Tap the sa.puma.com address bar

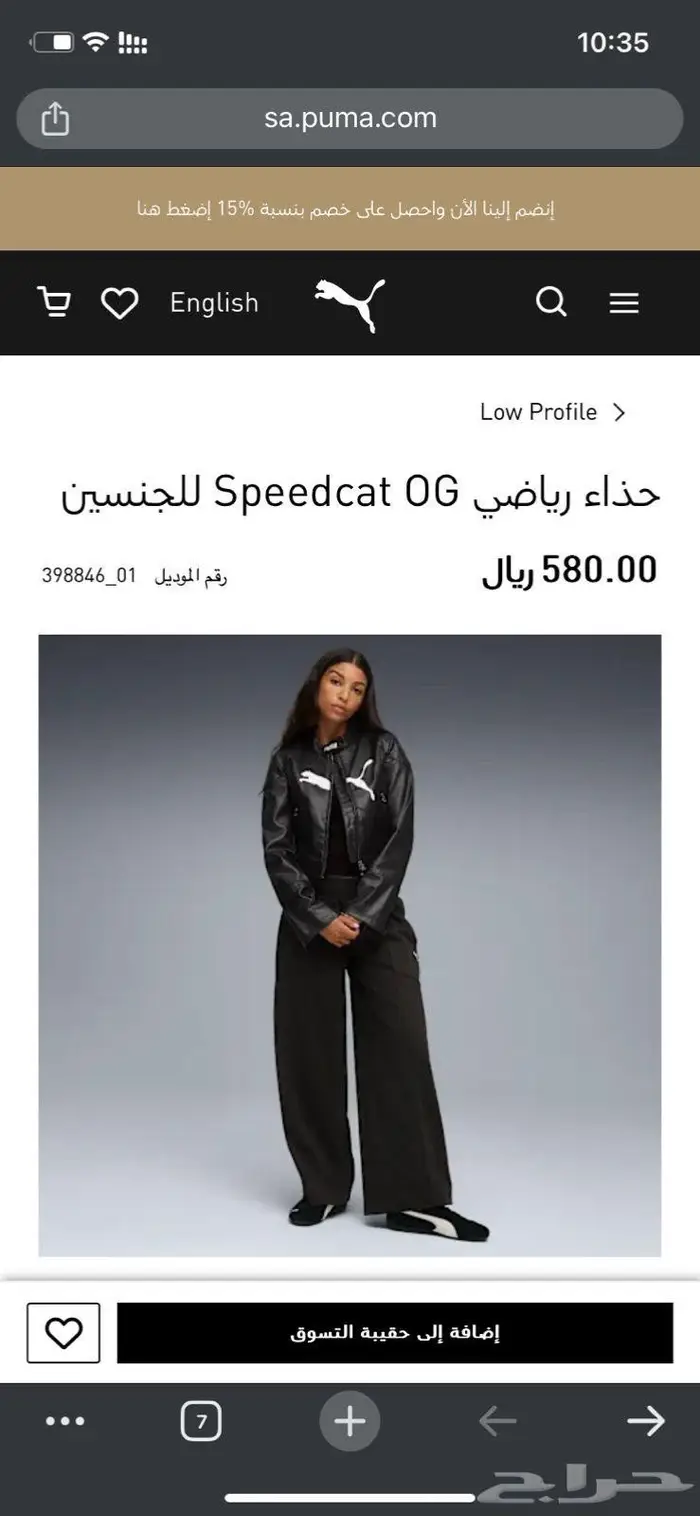[x=350, y=118]
